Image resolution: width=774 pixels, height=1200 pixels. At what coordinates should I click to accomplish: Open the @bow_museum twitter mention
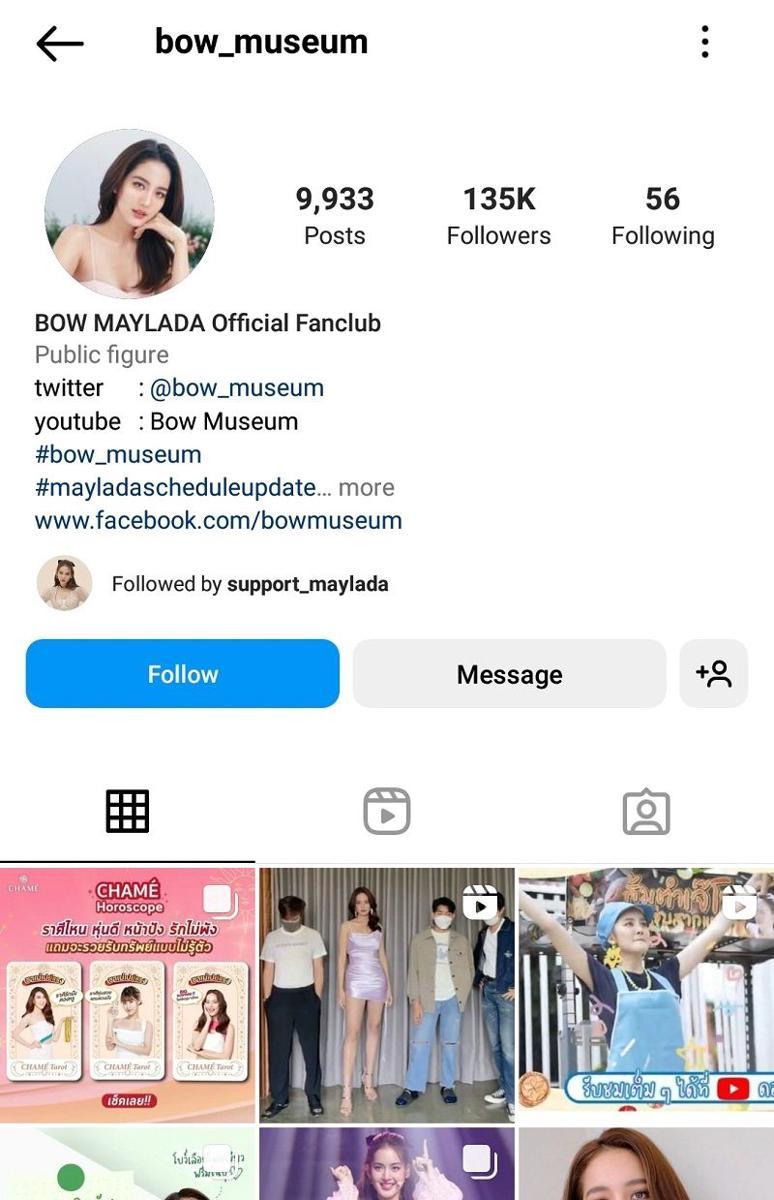(x=236, y=388)
